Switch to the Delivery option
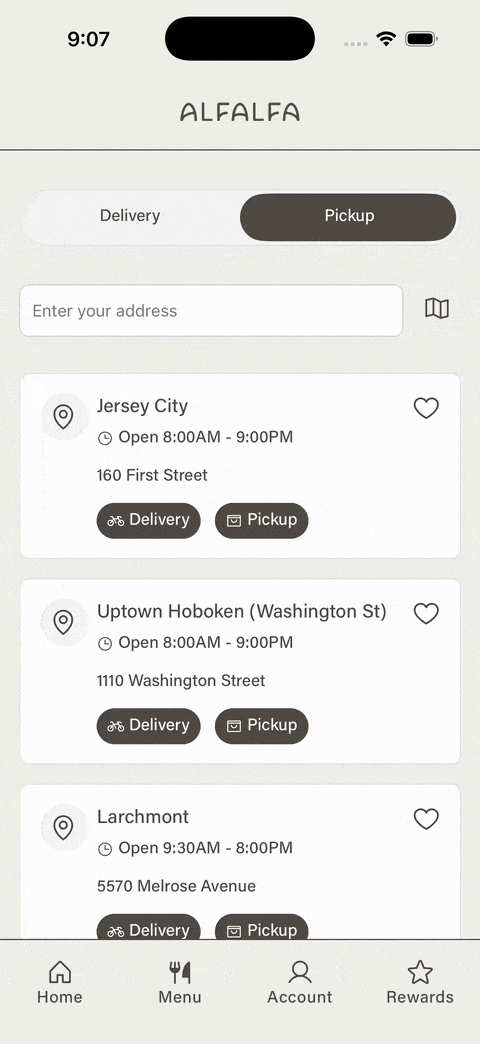The height and width of the screenshot is (1044, 480). pyautogui.click(x=130, y=216)
